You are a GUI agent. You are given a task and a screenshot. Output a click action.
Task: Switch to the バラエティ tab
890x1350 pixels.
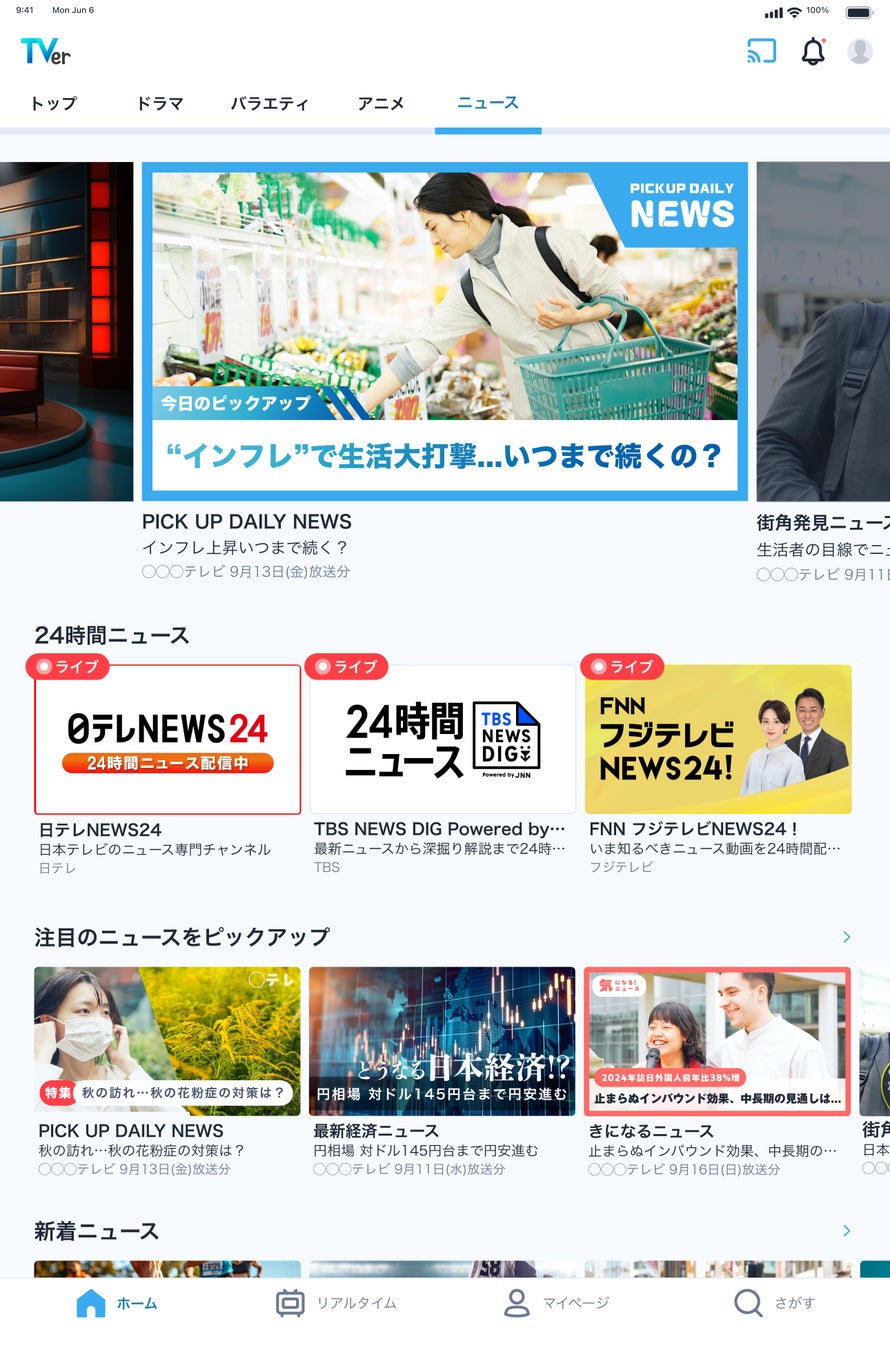click(269, 103)
